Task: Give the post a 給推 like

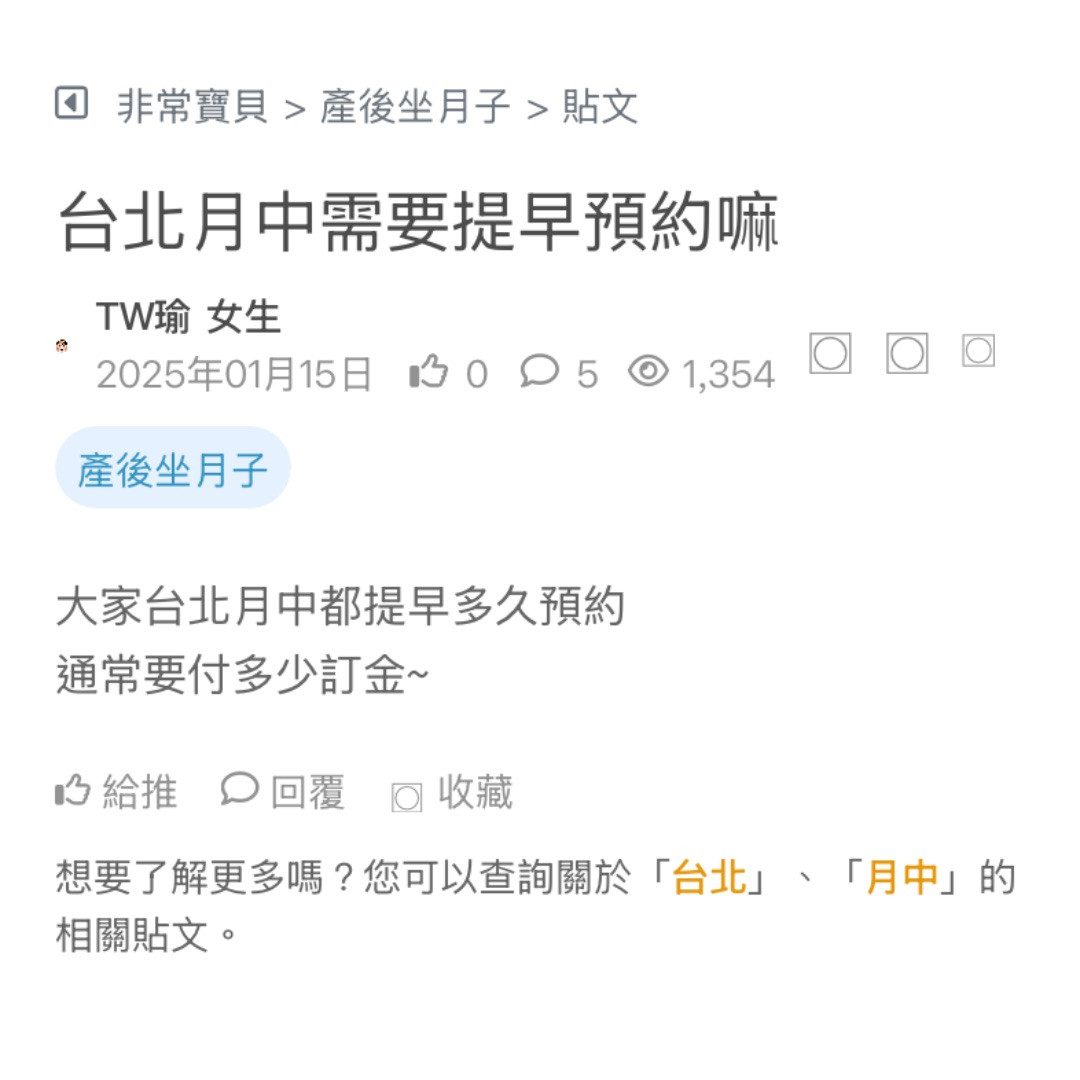Action: point(116,793)
